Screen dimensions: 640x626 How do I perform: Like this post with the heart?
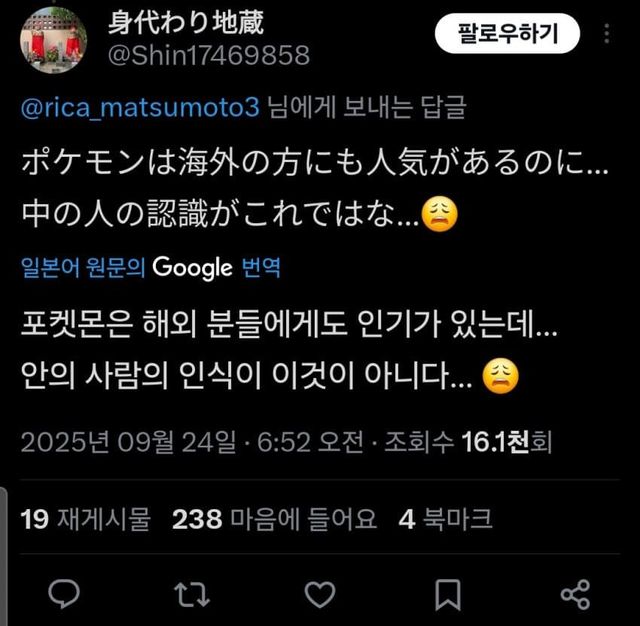coord(319,595)
